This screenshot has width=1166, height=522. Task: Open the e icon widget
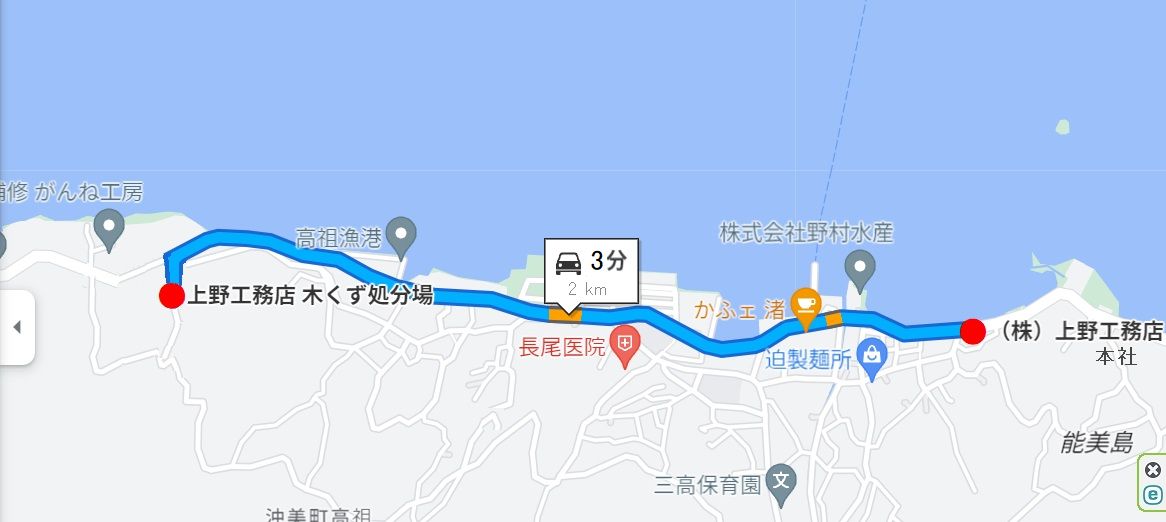[1153, 494]
